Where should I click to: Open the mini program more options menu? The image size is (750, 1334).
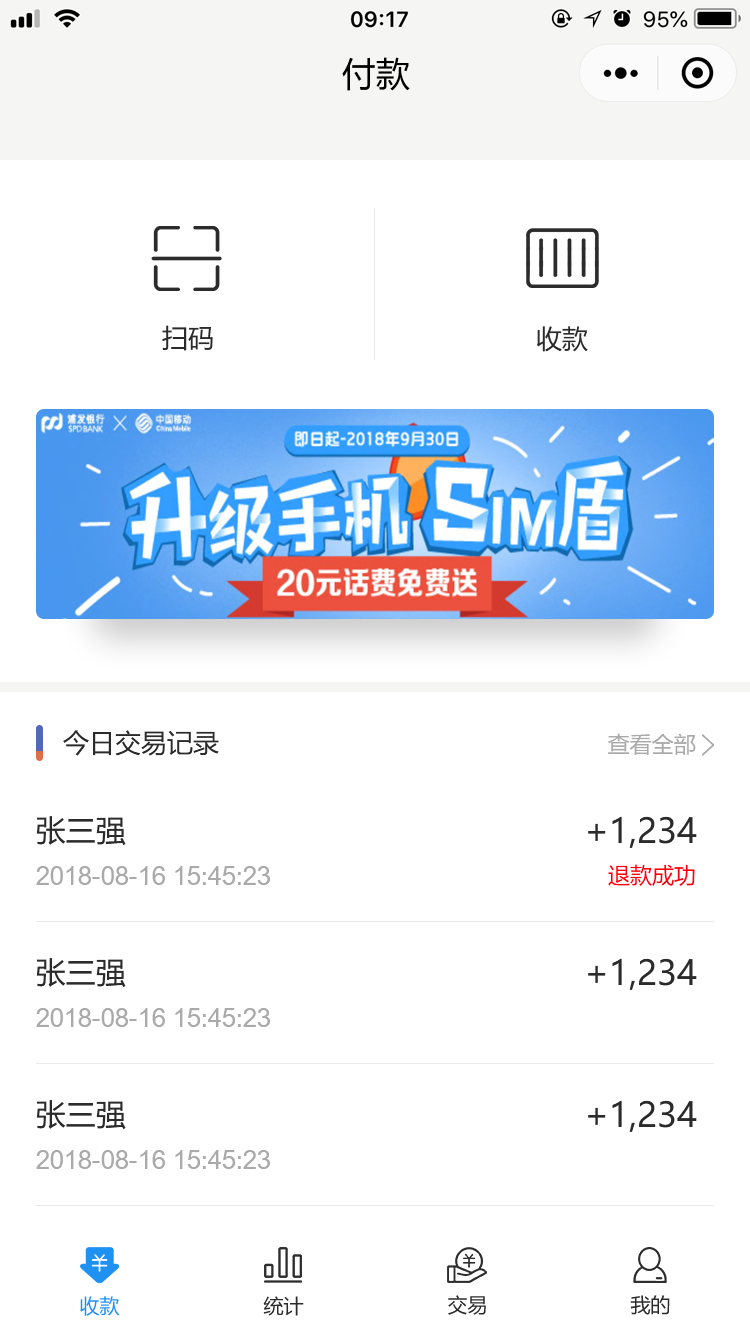620,73
